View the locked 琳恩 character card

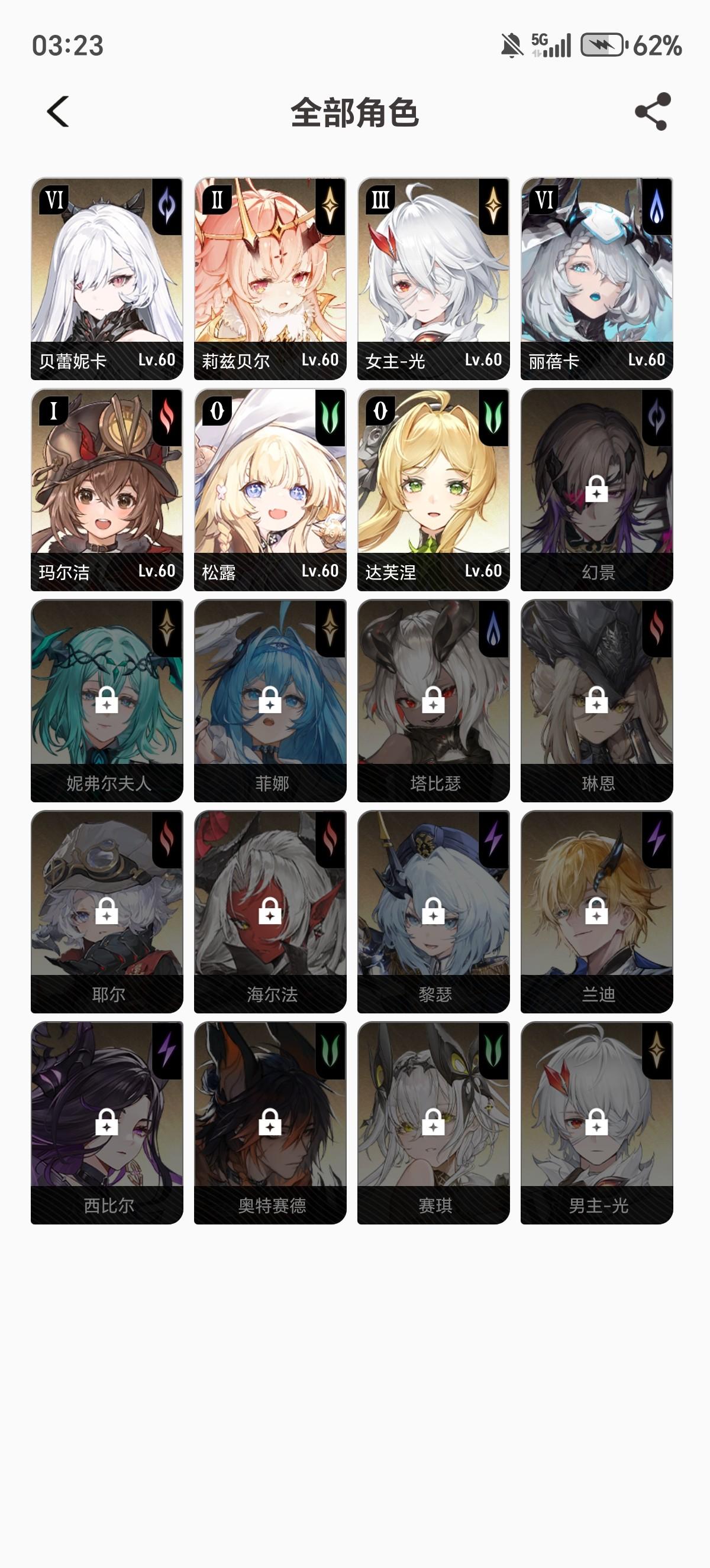pyautogui.click(x=596, y=701)
